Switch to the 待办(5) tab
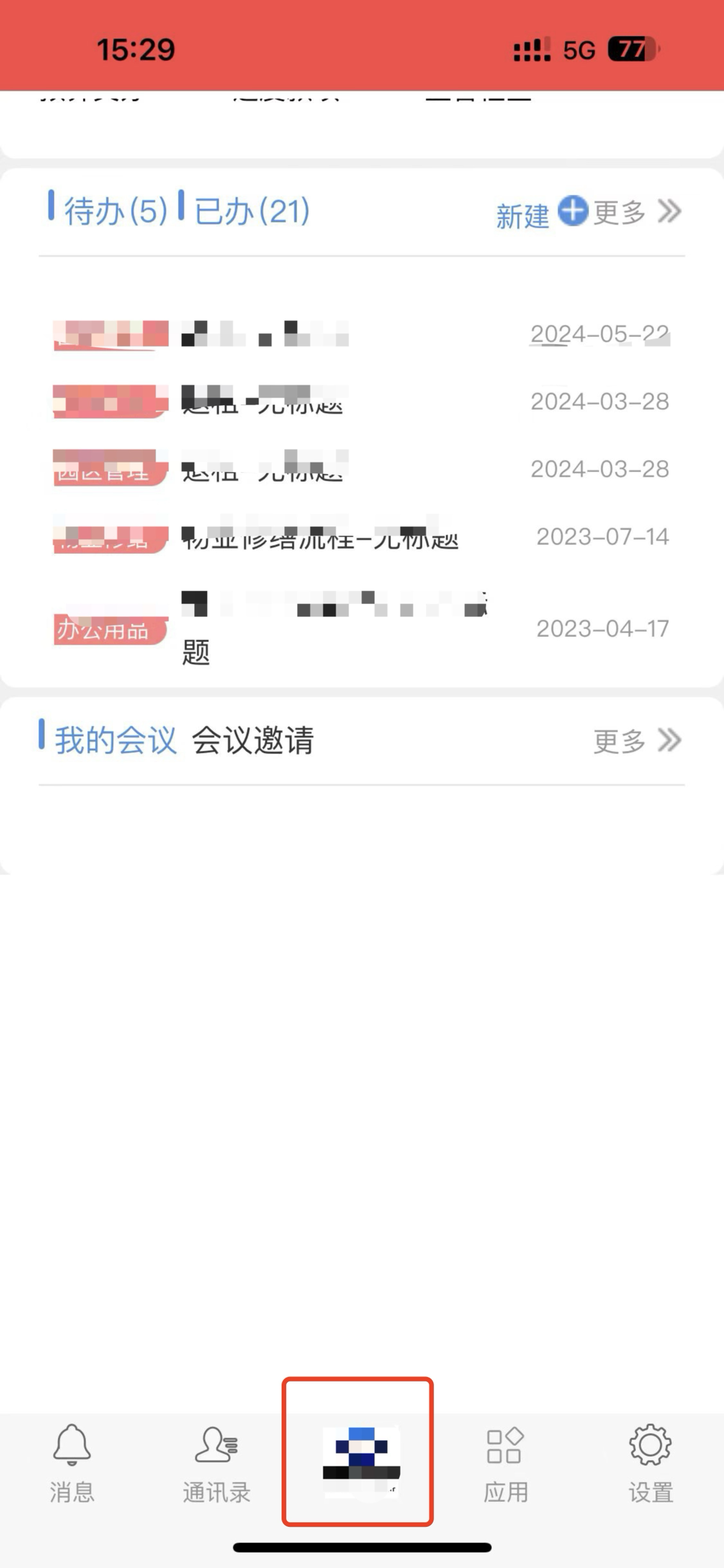This screenshot has height=1568, width=724. [115, 211]
